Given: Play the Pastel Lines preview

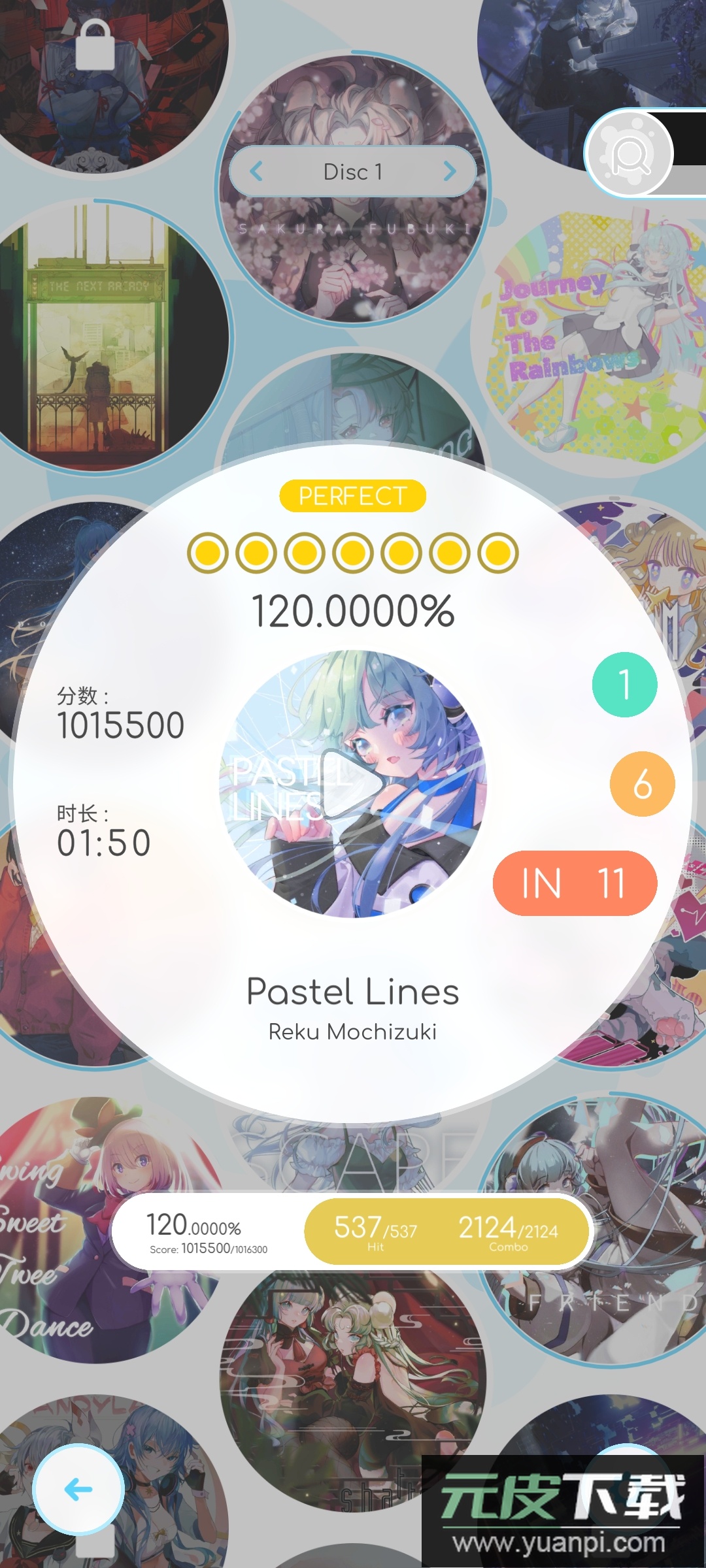Looking at the screenshot, I should (x=353, y=783).
